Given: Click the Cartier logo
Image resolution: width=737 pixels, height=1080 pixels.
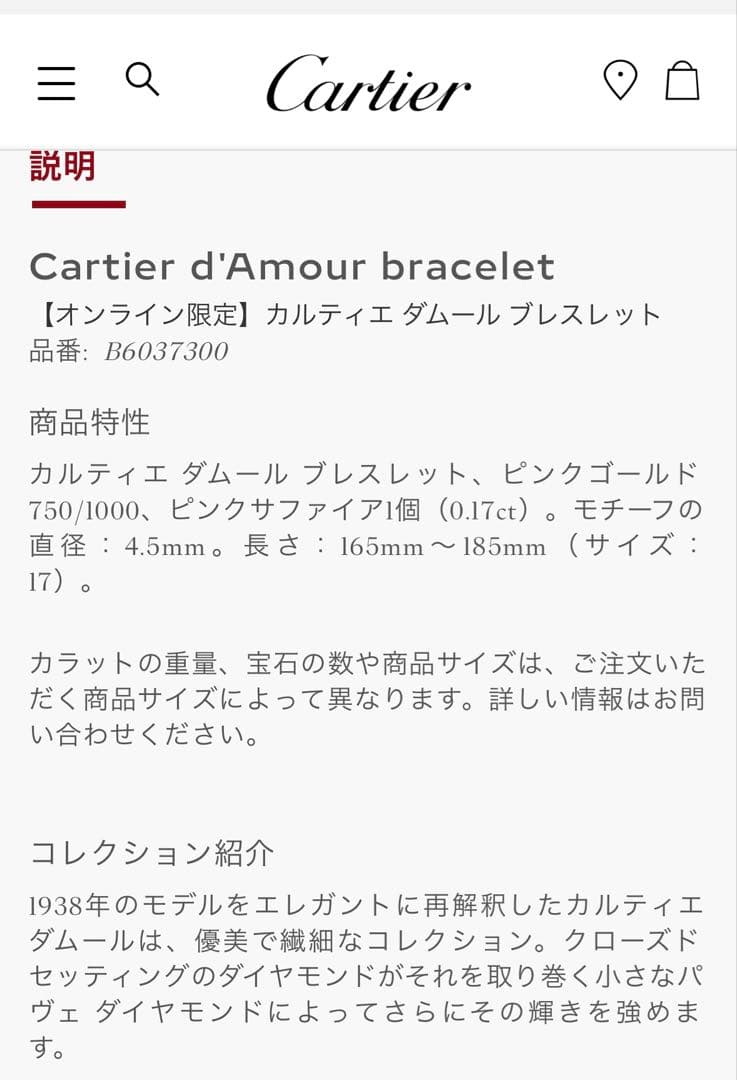Looking at the screenshot, I should point(368,85).
